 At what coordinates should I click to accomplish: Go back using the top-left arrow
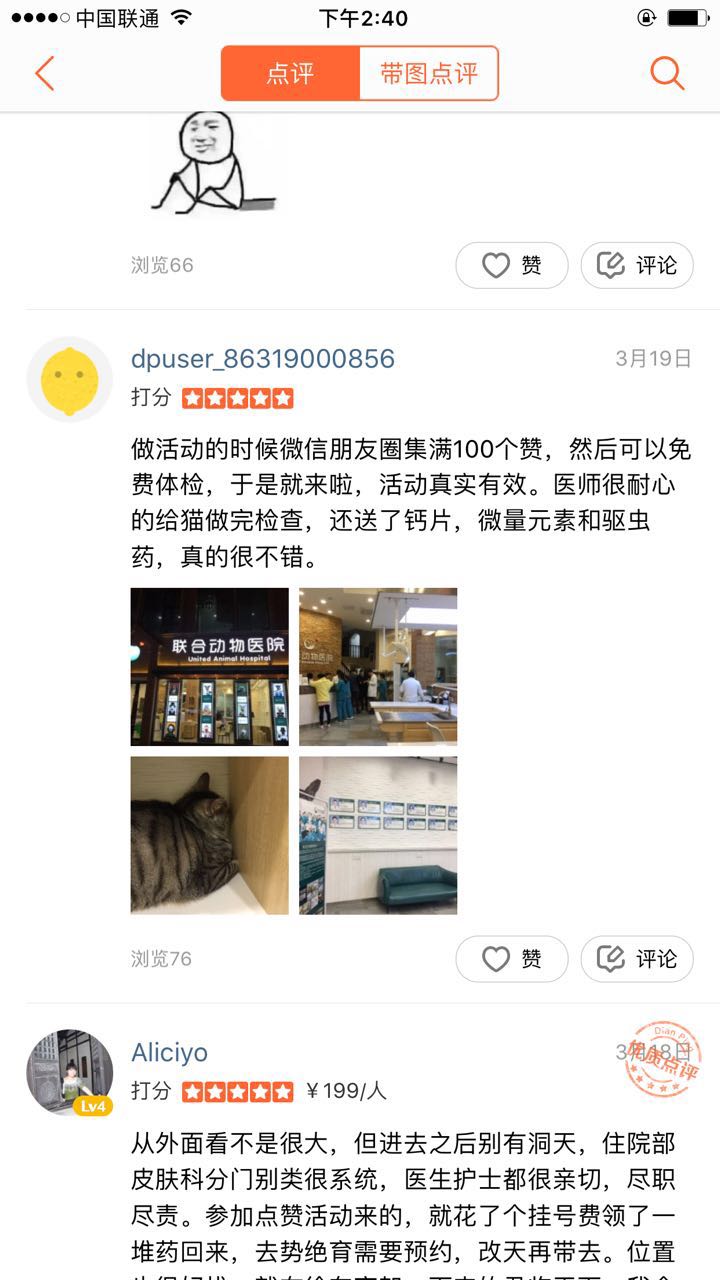click(44, 74)
